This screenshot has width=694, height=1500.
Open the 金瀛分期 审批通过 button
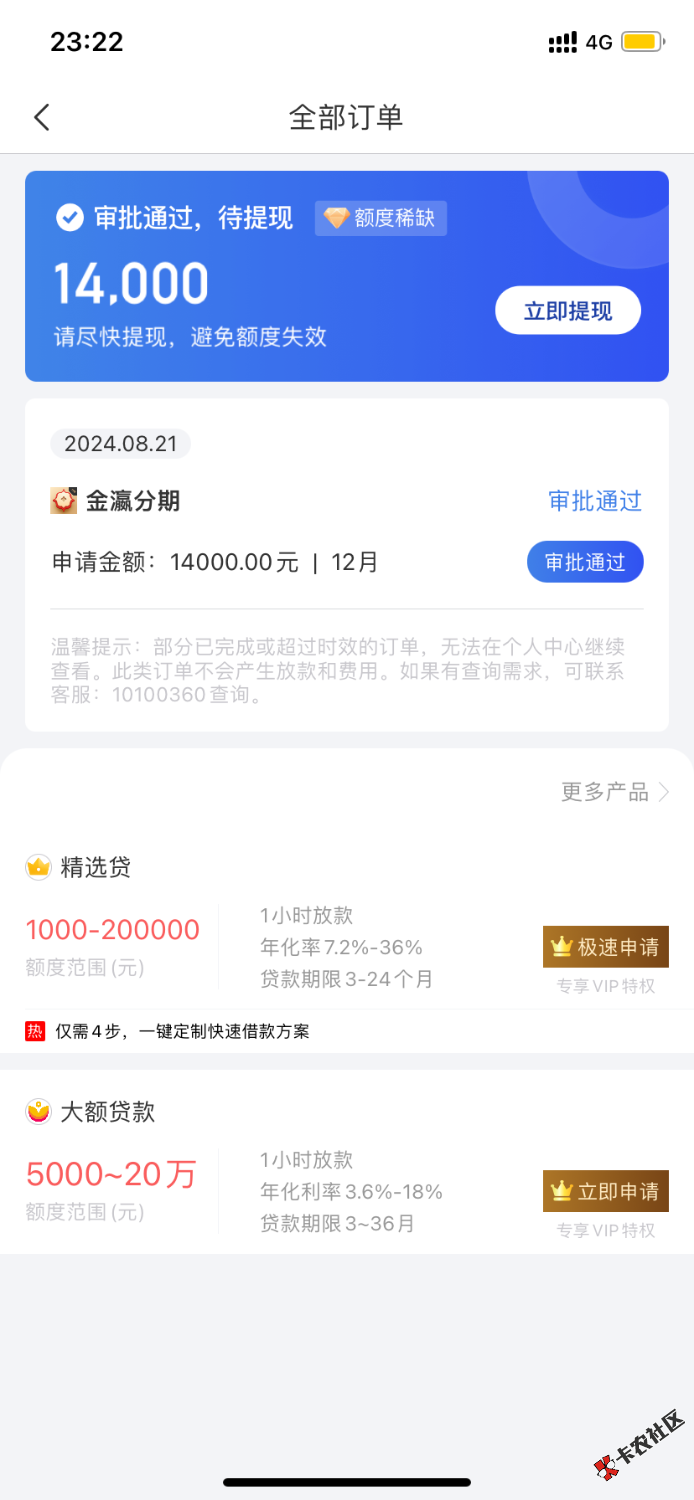585,562
